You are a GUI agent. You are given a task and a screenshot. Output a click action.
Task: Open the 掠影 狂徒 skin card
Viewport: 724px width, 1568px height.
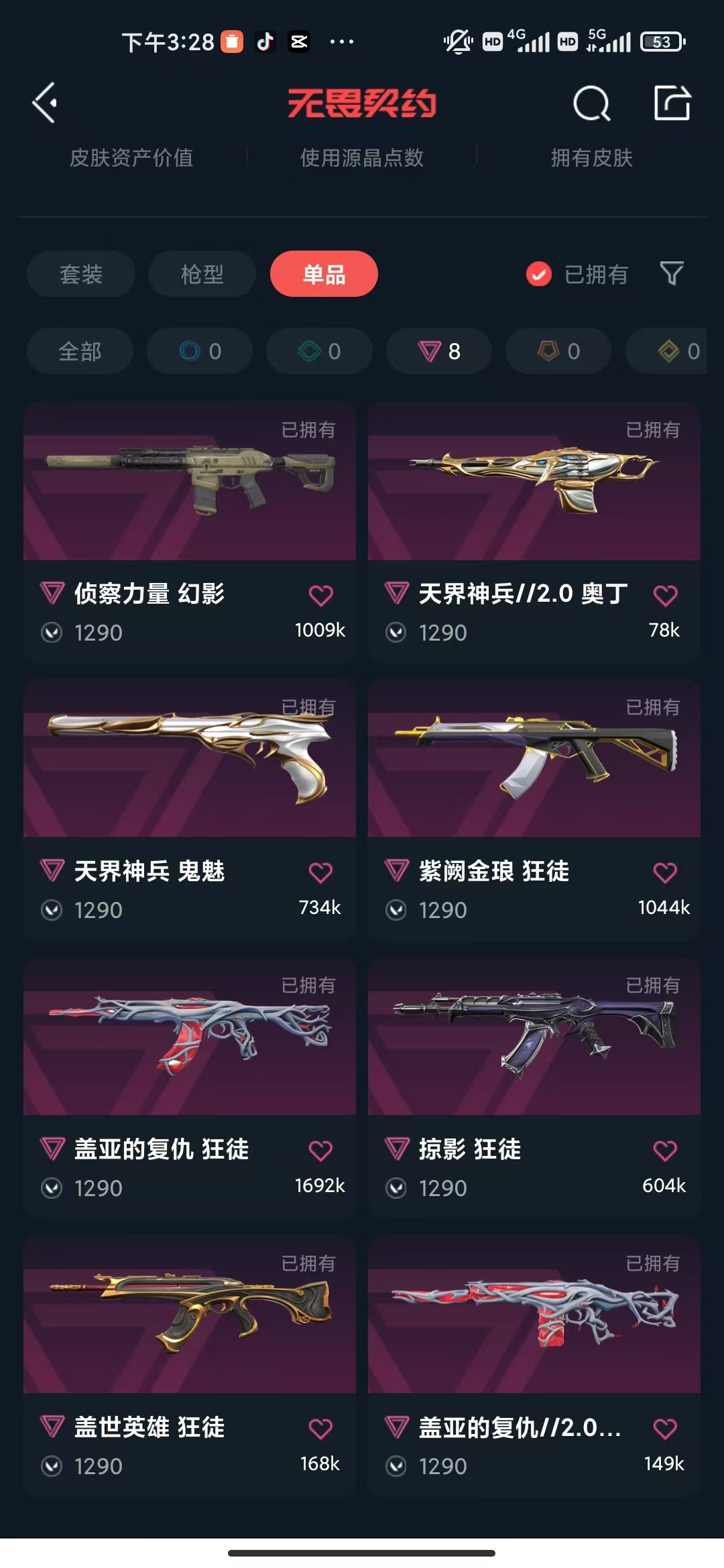(534, 1088)
